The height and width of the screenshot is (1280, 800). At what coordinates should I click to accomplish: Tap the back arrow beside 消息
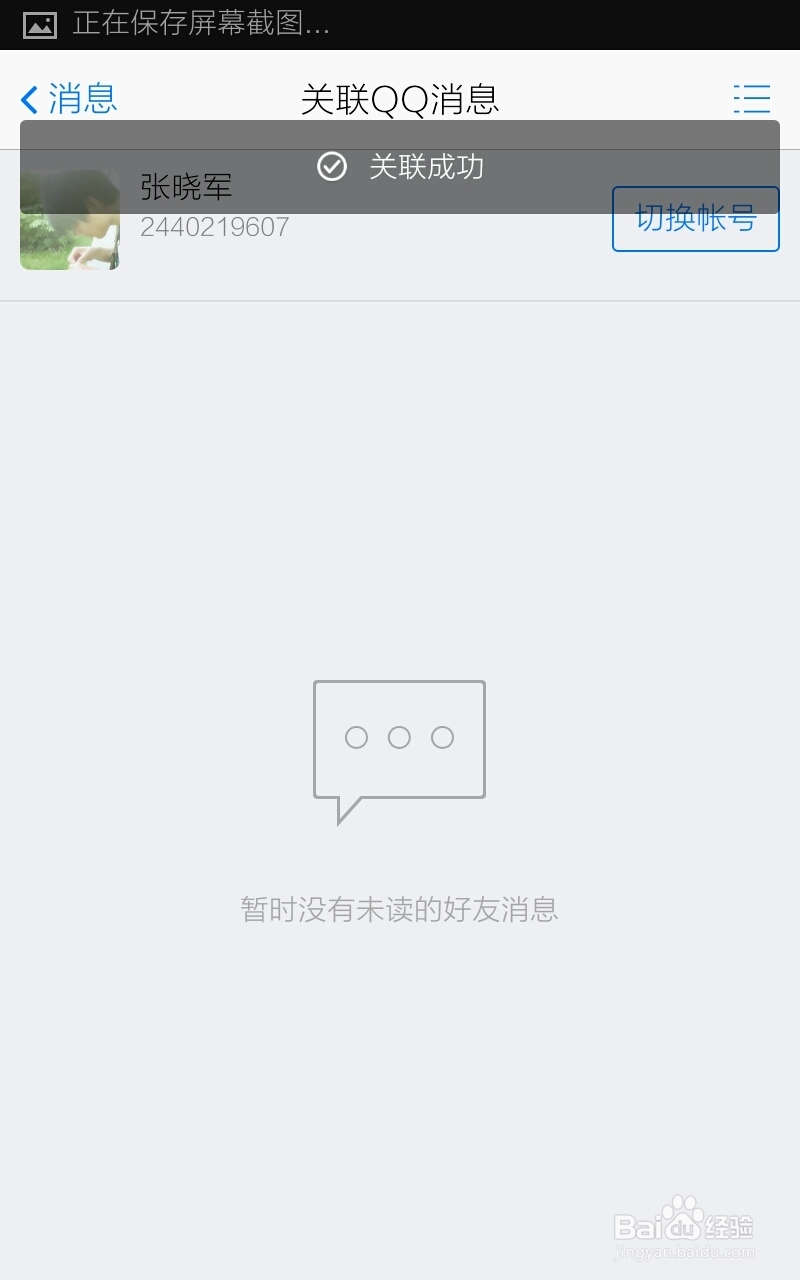(x=28, y=99)
